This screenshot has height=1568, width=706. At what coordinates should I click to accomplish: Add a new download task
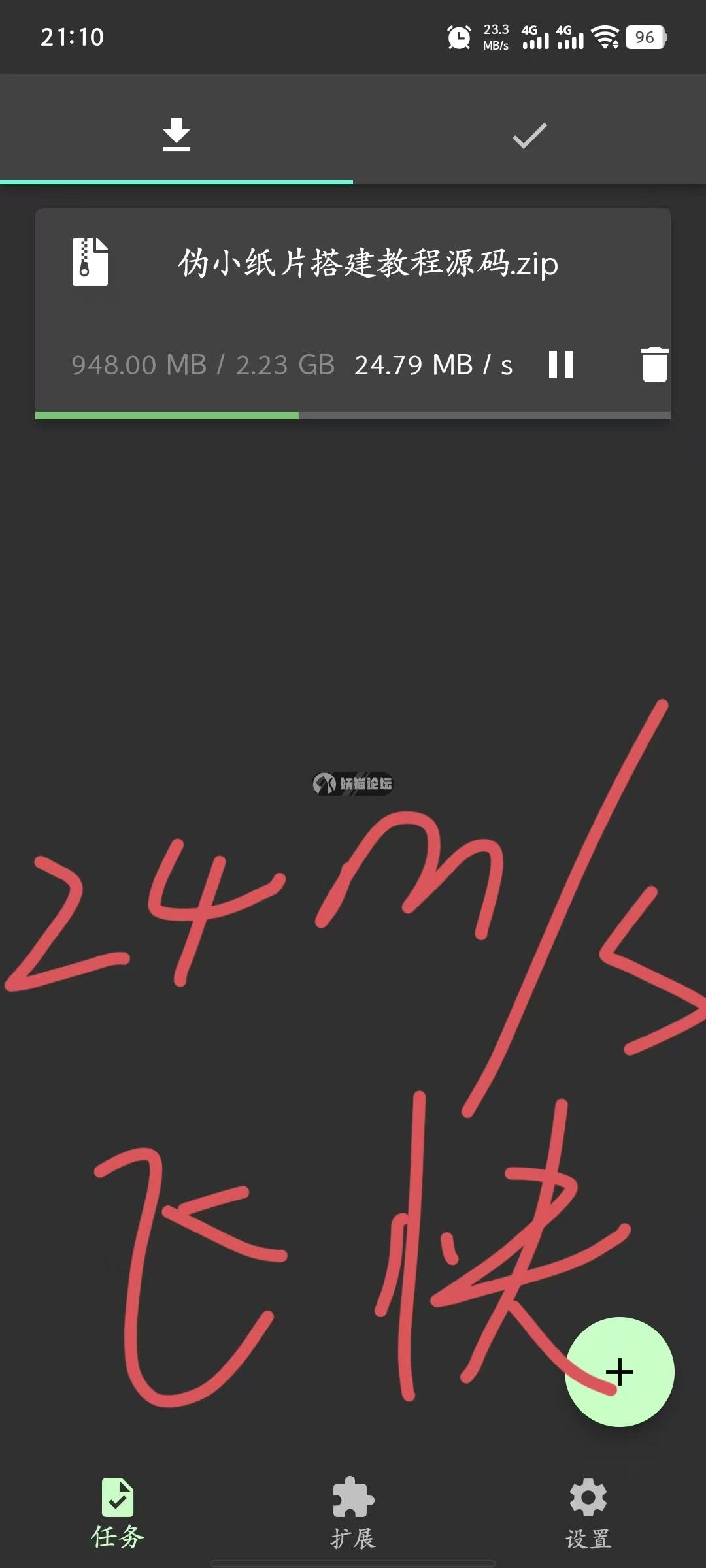[619, 1372]
